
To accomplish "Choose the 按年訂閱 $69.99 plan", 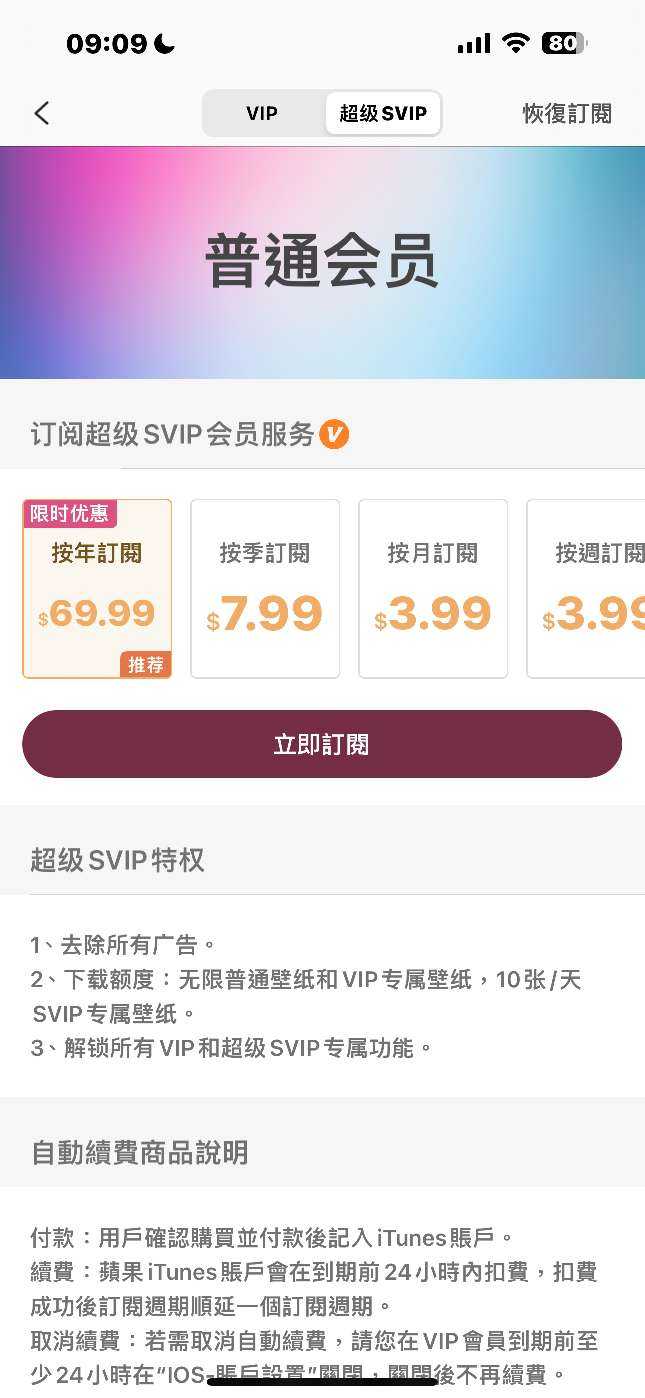I will [x=97, y=589].
